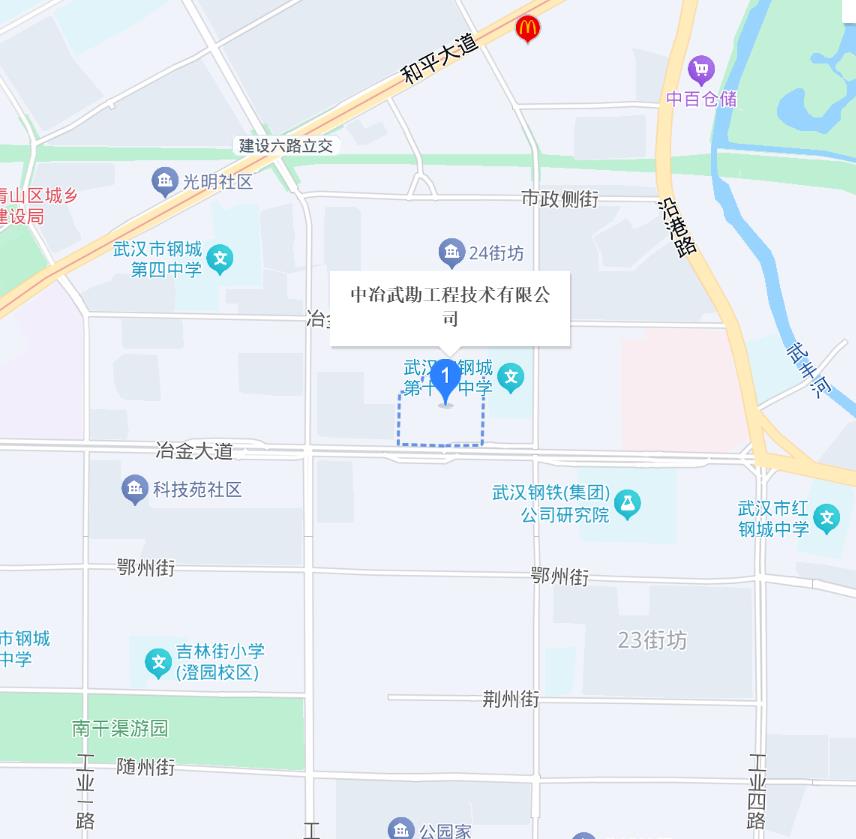Open the 公园家 place marker
The height and width of the screenshot is (839, 856).
coord(401,829)
